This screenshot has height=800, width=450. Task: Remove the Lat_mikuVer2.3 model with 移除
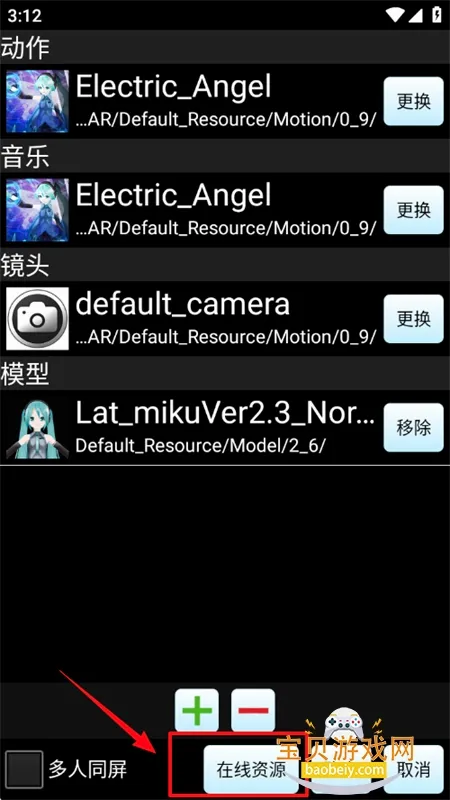click(413, 427)
